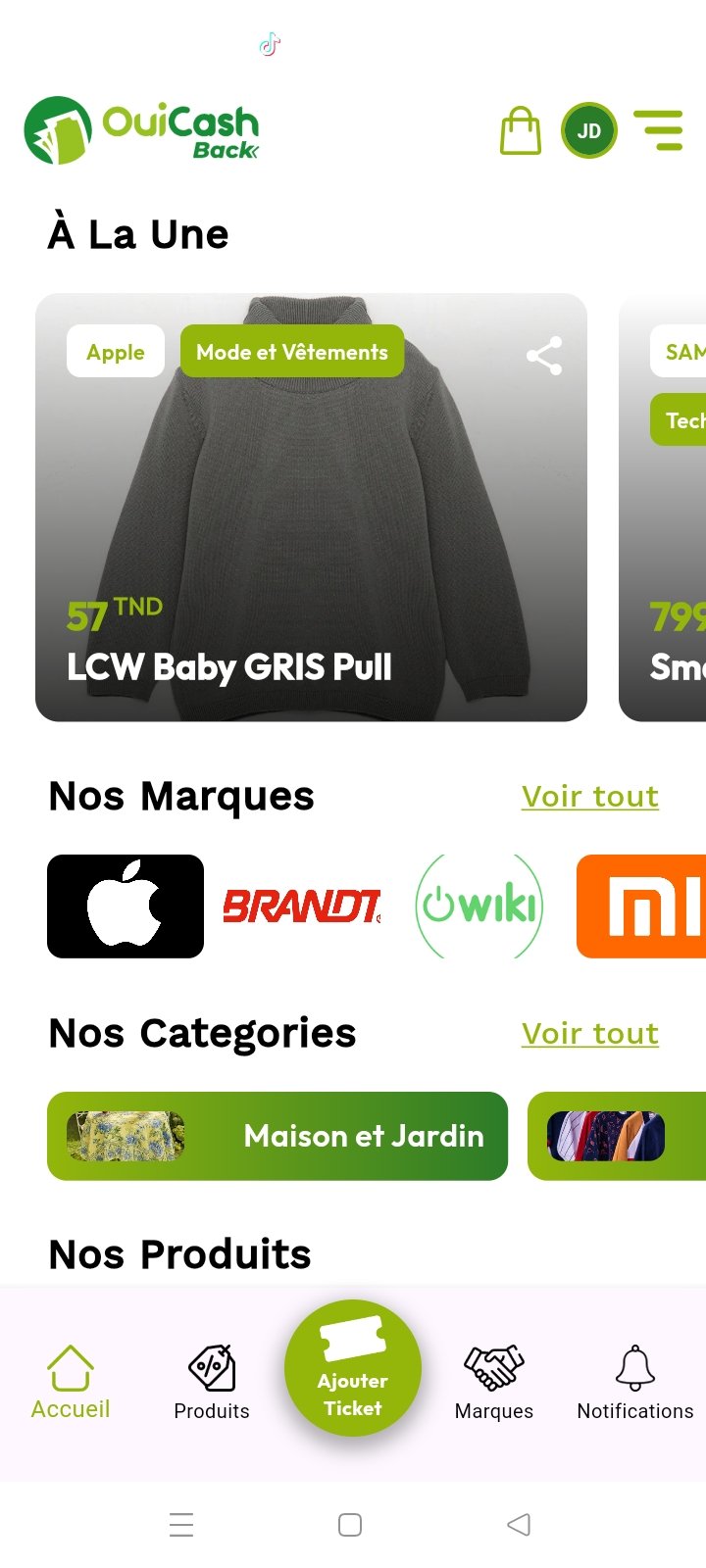The width and height of the screenshot is (706, 1568).
Task: Switch to the Produits tab
Action: pyautogui.click(x=212, y=1383)
